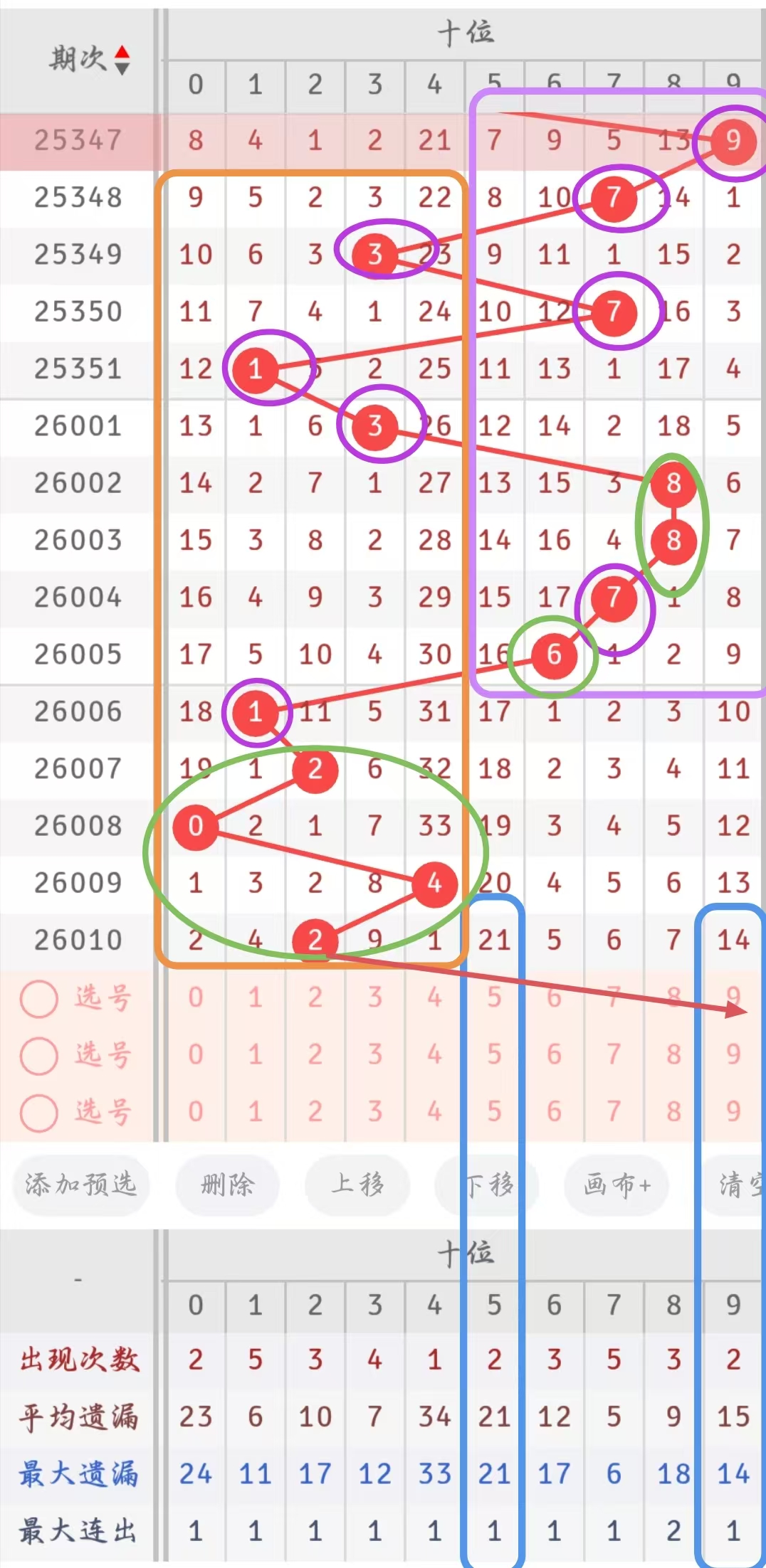Select the bottommost 选号 radio button
The height and width of the screenshot is (1568, 766).
pyautogui.click(x=38, y=1112)
